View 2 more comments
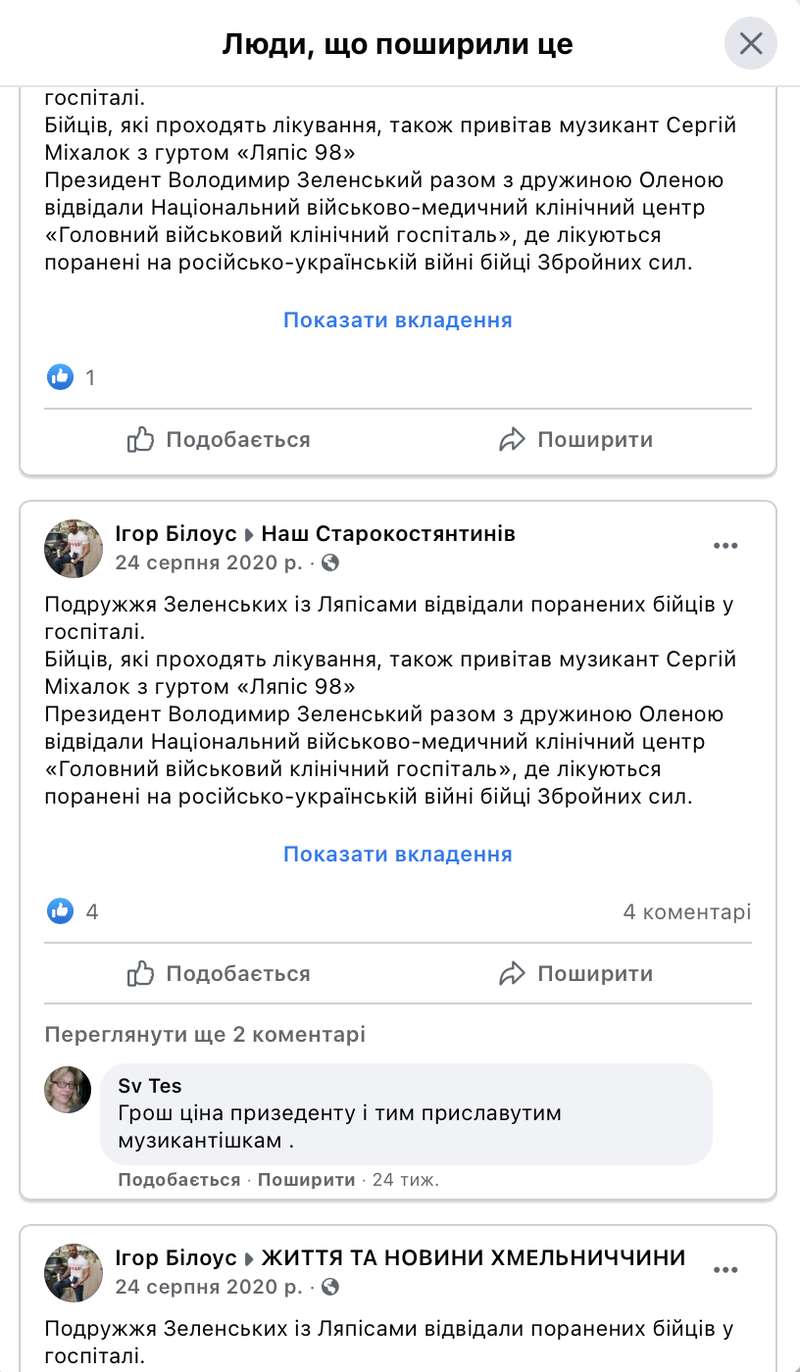800x1372 pixels. click(x=205, y=1034)
